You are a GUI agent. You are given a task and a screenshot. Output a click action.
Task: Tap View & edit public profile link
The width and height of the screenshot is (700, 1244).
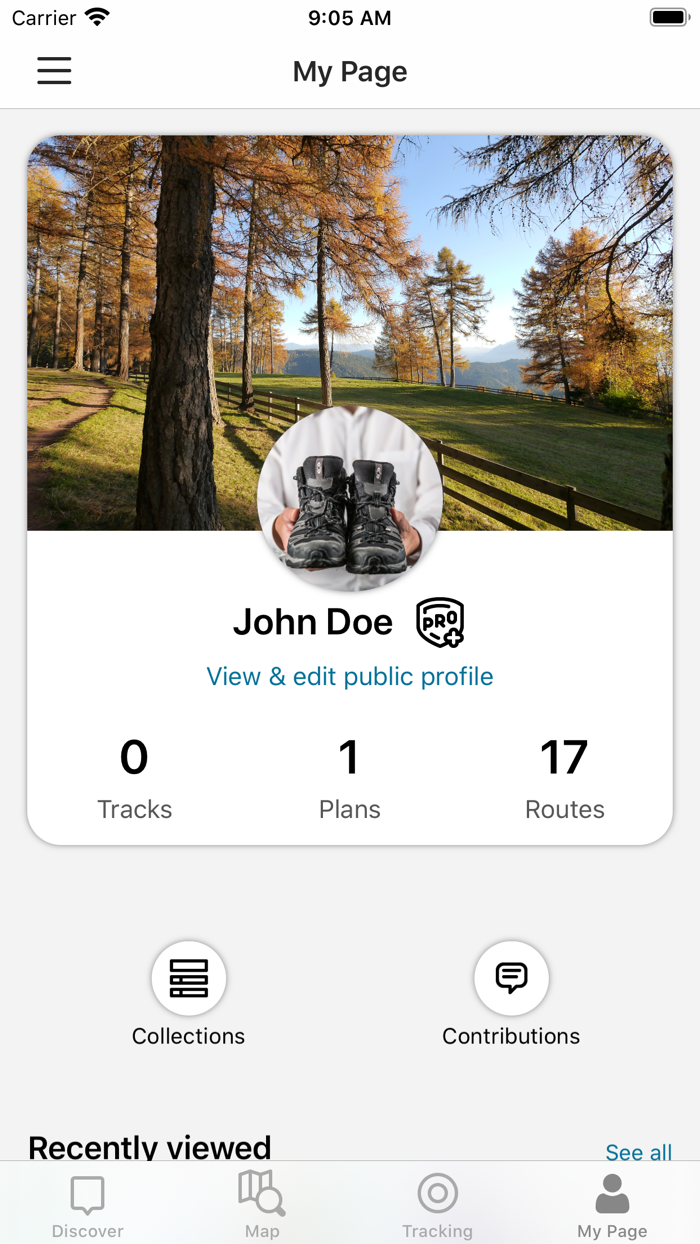[x=350, y=677]
